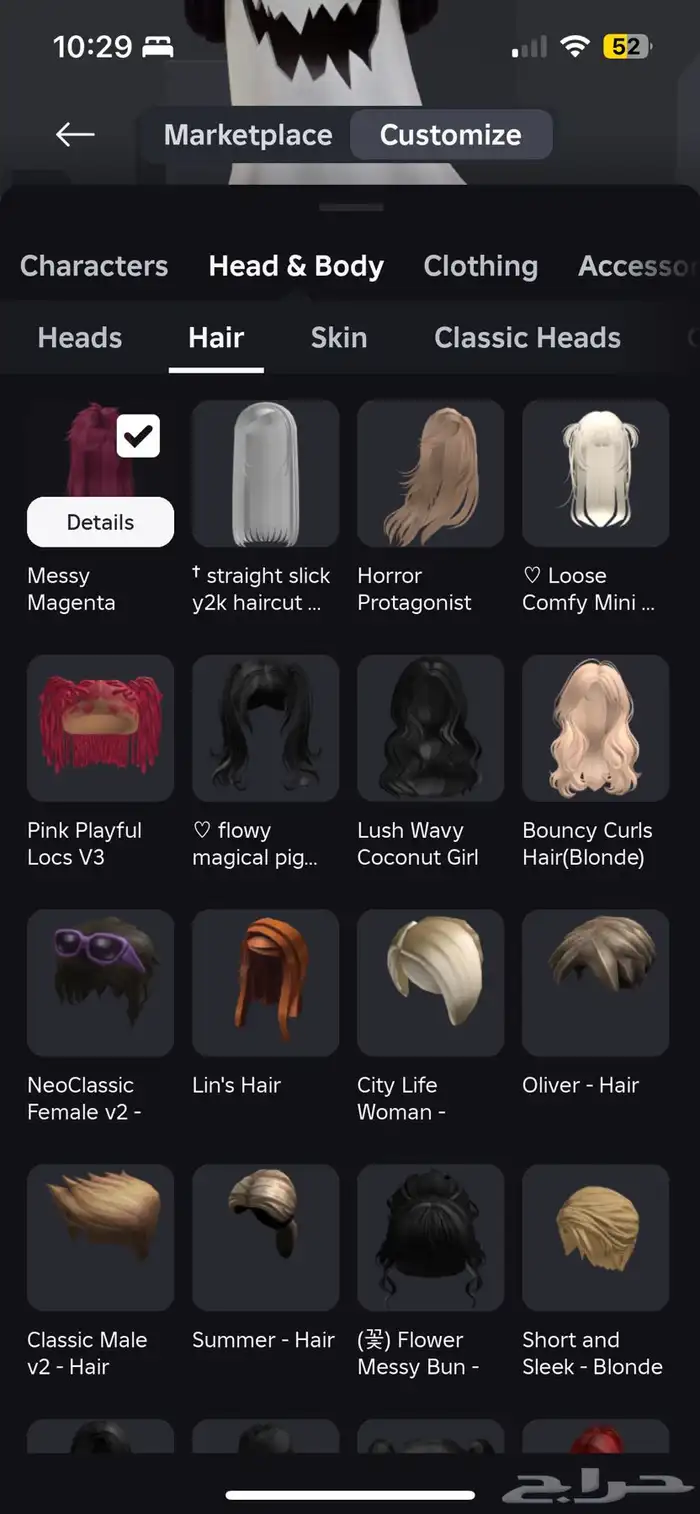Pick the Short and Sleek - Blonde hair

pyautogui.click(x=595, y=1237)
